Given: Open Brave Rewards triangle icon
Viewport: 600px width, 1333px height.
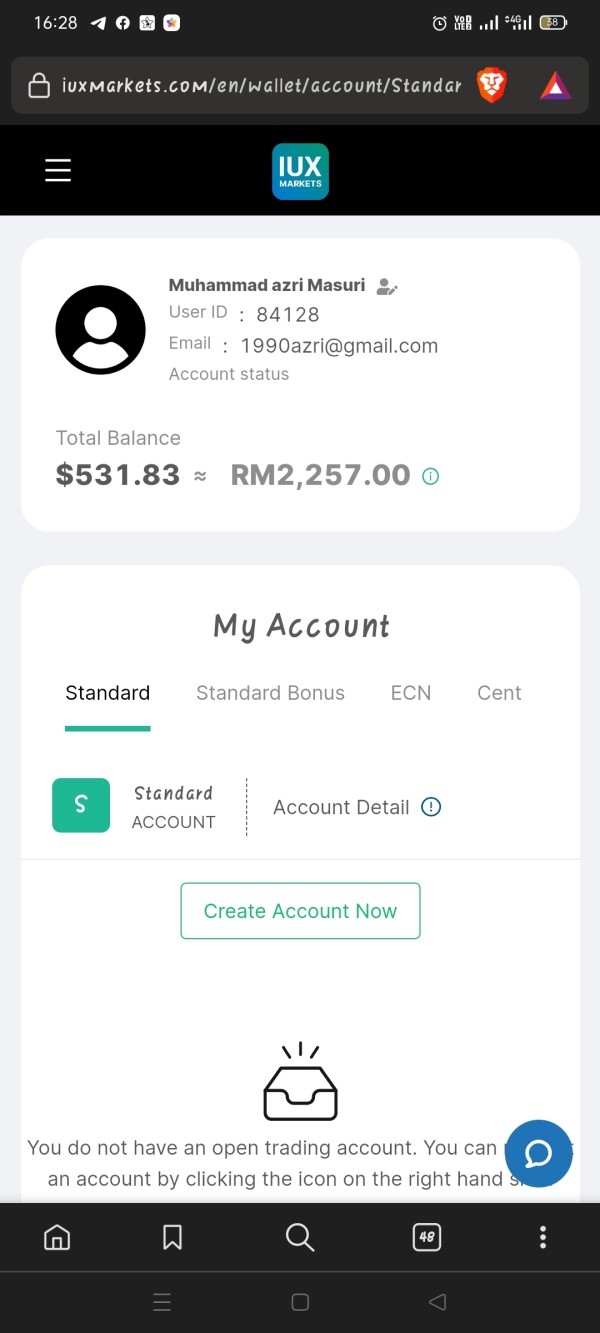Looking at the screenshot, I should click(555, 86).
